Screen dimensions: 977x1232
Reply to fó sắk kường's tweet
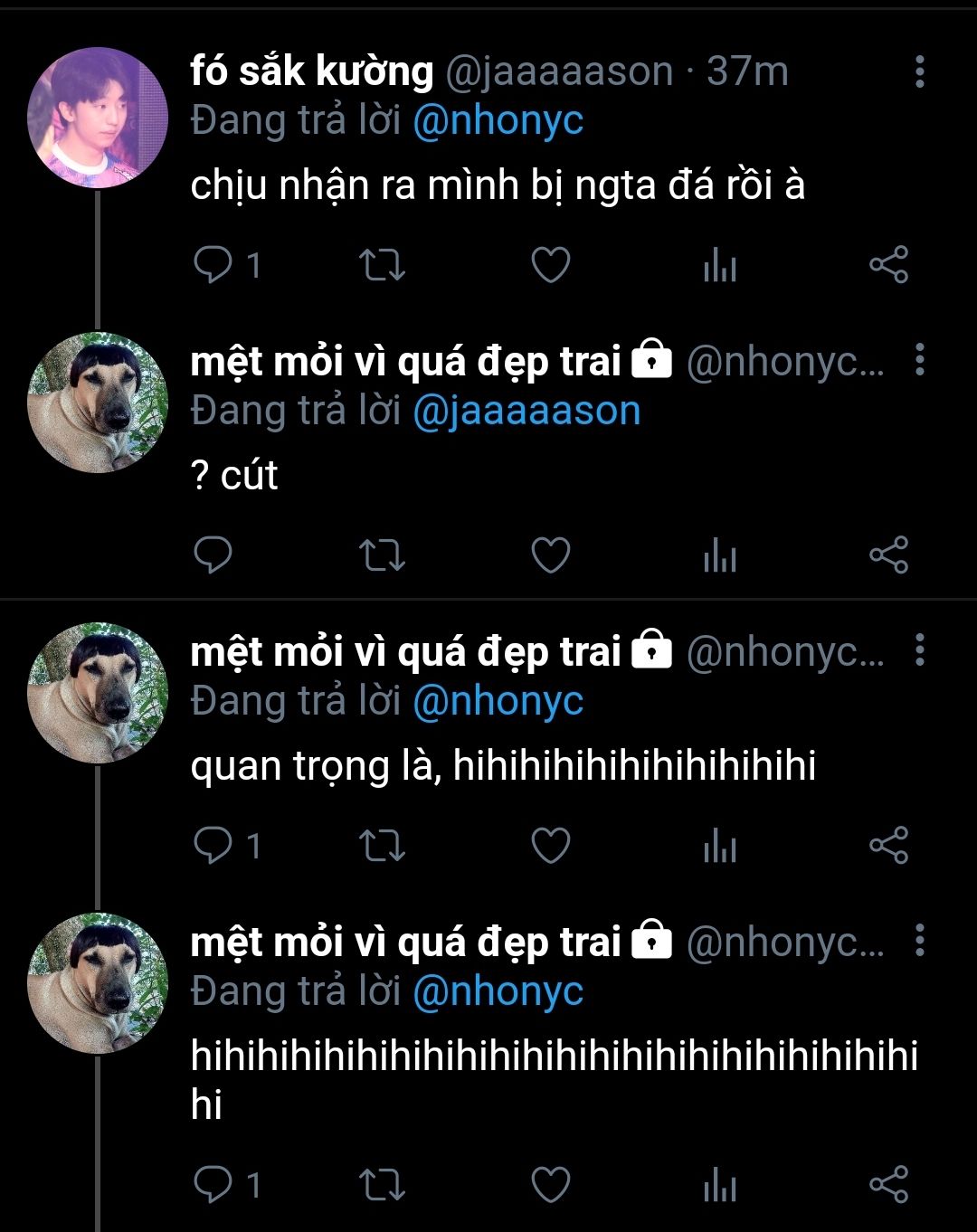point(214,265)
